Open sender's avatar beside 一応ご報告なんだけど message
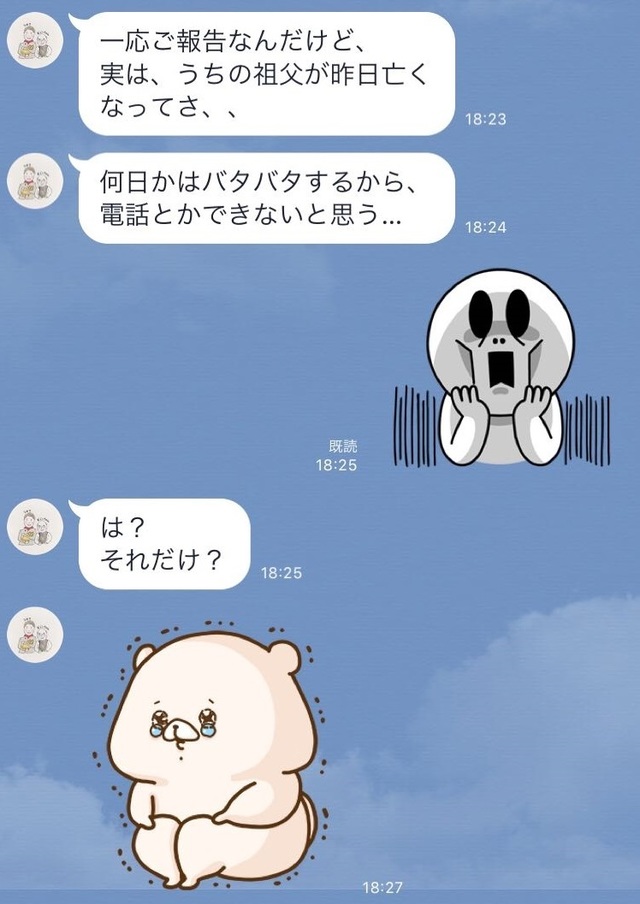This screenshot has width=640, height=904. (x=35, y=43)
